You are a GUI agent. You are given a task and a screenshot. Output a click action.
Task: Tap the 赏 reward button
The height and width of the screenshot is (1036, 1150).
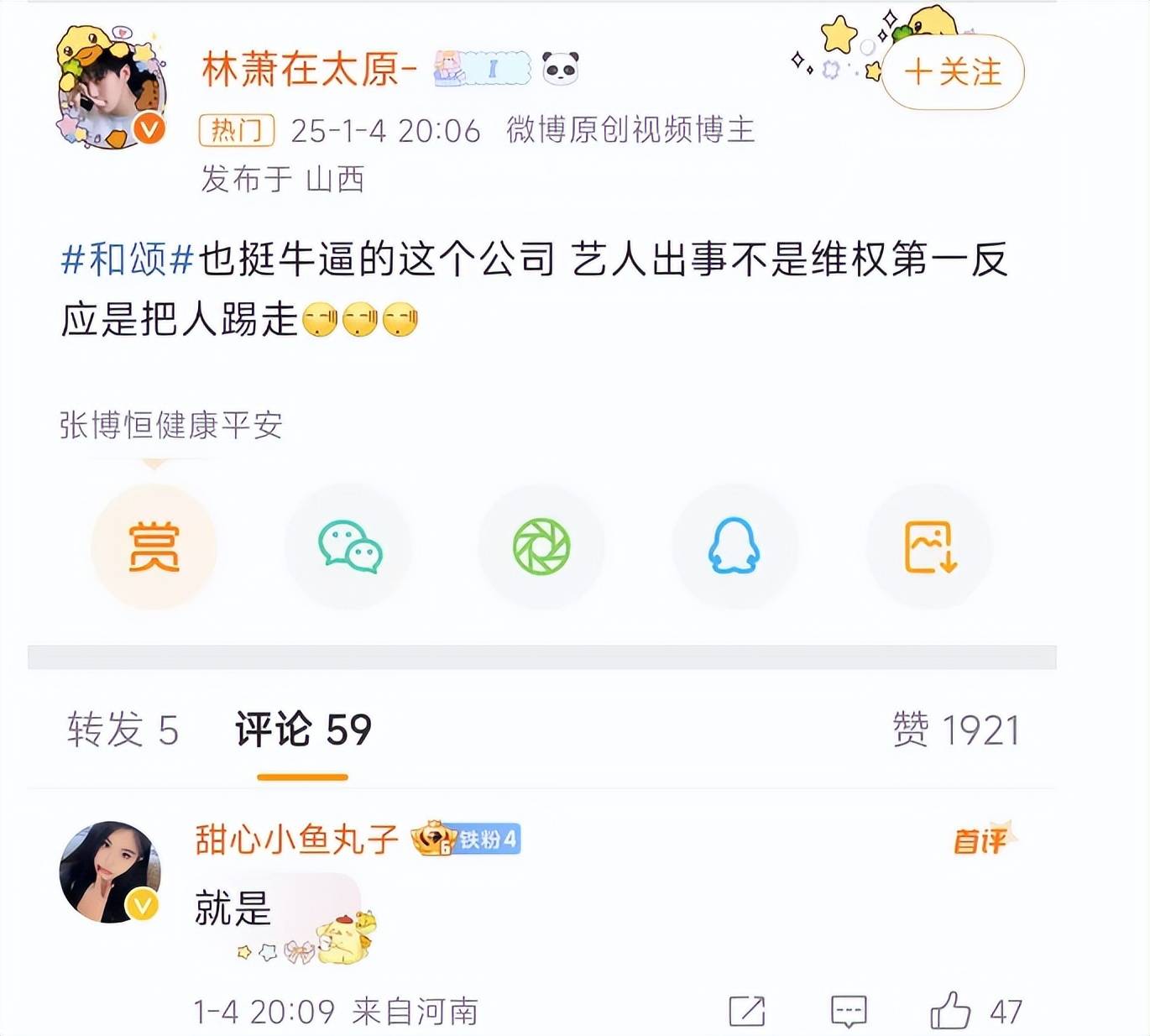[154, 547]
